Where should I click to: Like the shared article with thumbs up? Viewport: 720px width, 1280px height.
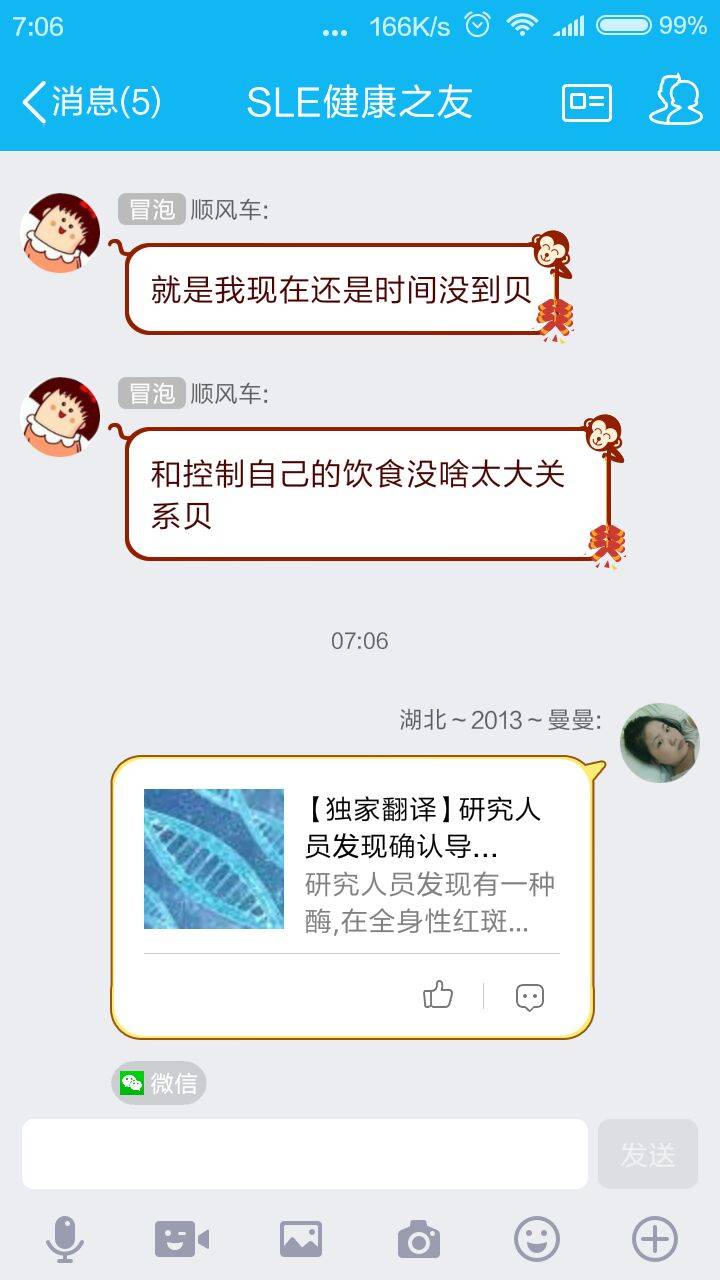[x=438, y=995]
